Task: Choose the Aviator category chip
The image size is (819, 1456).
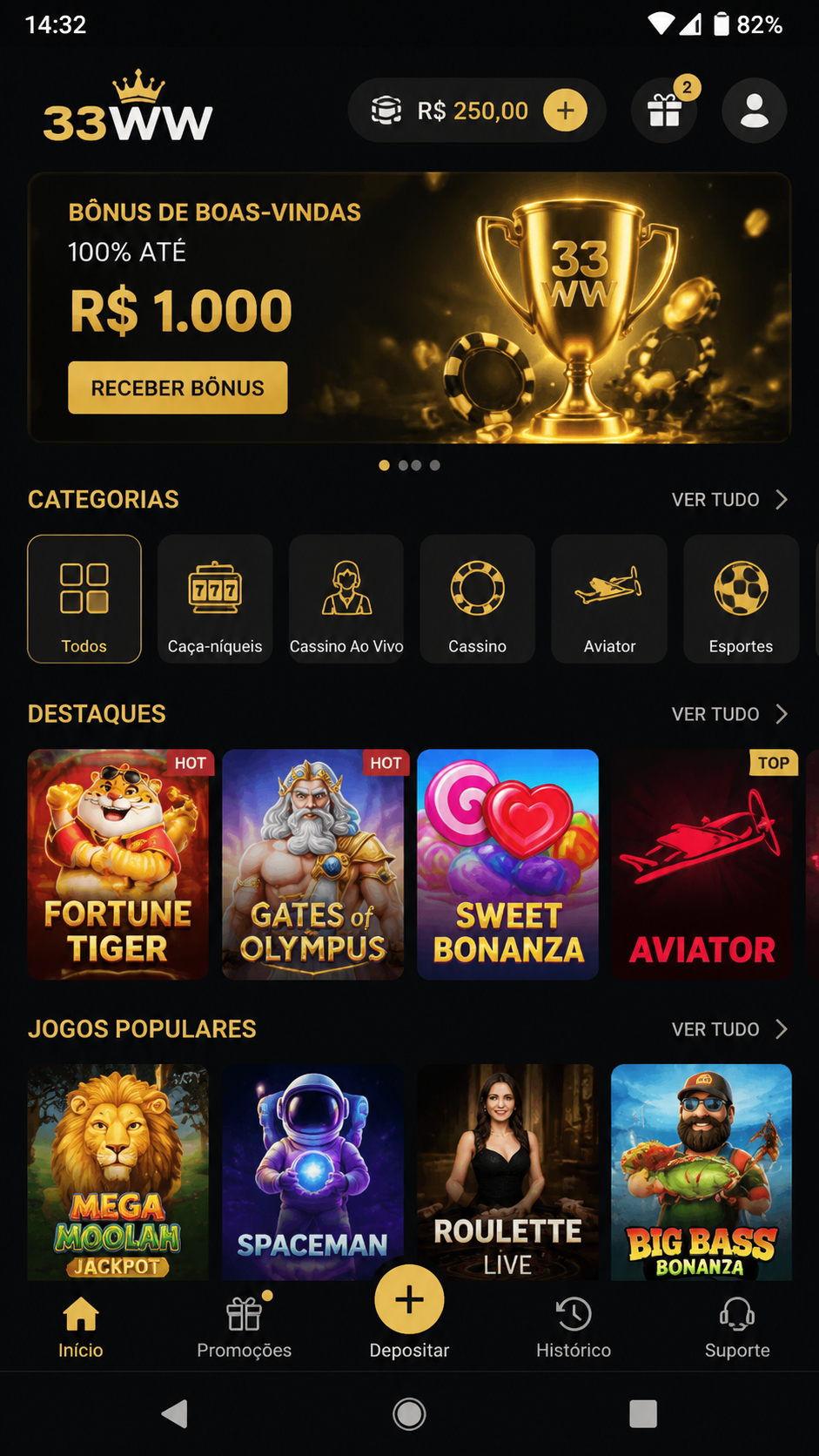Action: 609,599
